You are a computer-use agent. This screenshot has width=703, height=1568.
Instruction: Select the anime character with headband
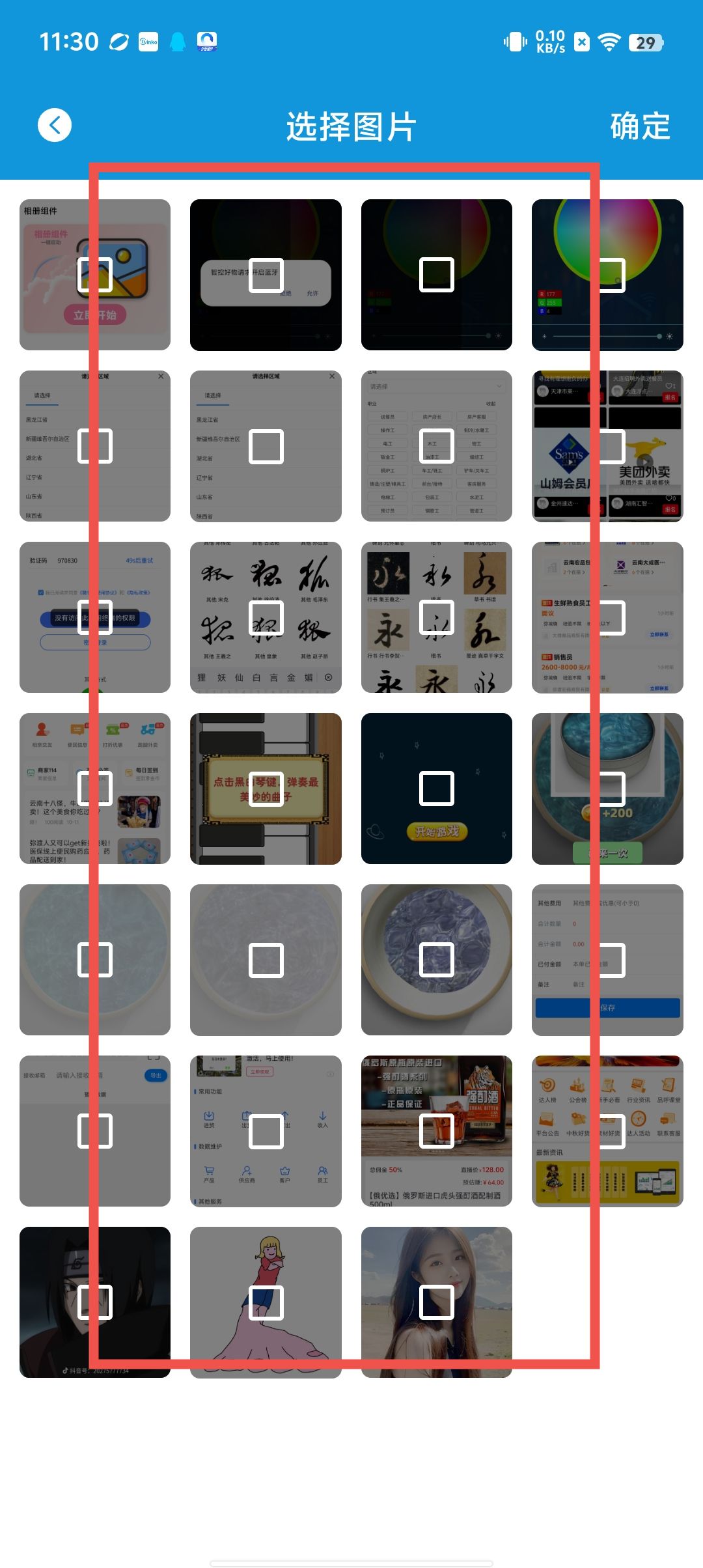(95, 1302)
